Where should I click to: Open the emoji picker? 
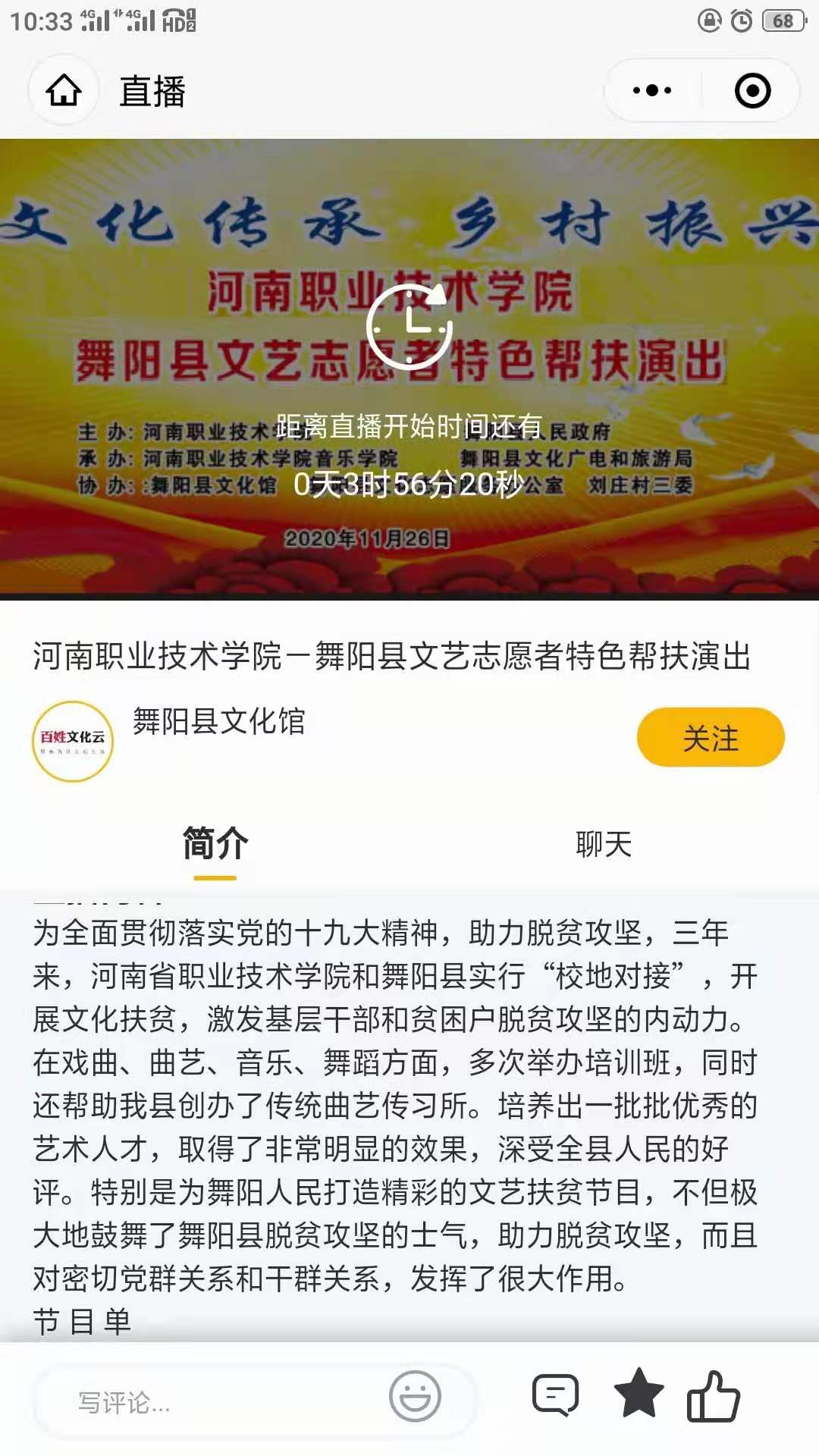coord(415,1396)
